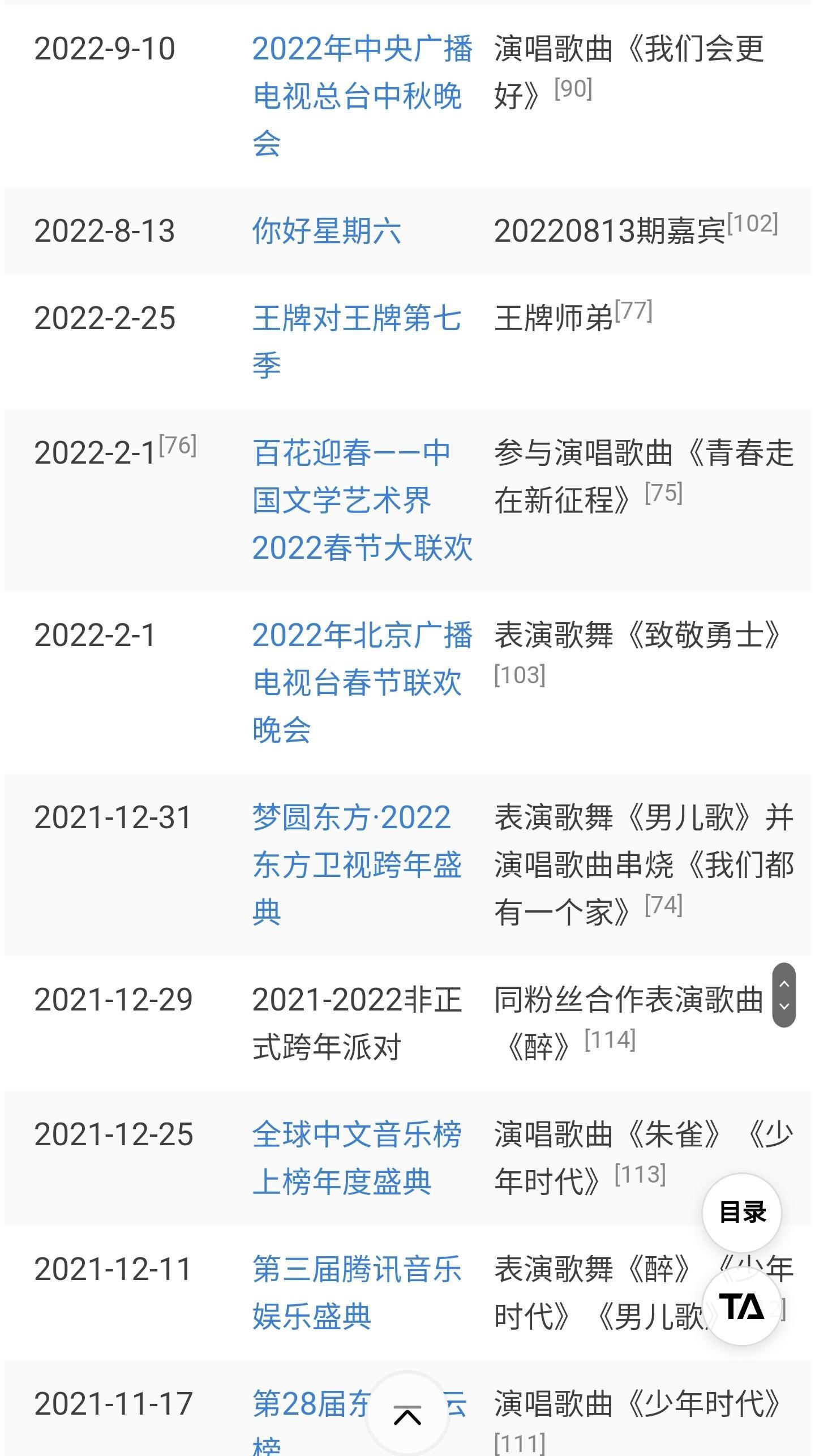Open reference [113] after 少年时代
815x1456 pixels.
(x=640, y=1175)
